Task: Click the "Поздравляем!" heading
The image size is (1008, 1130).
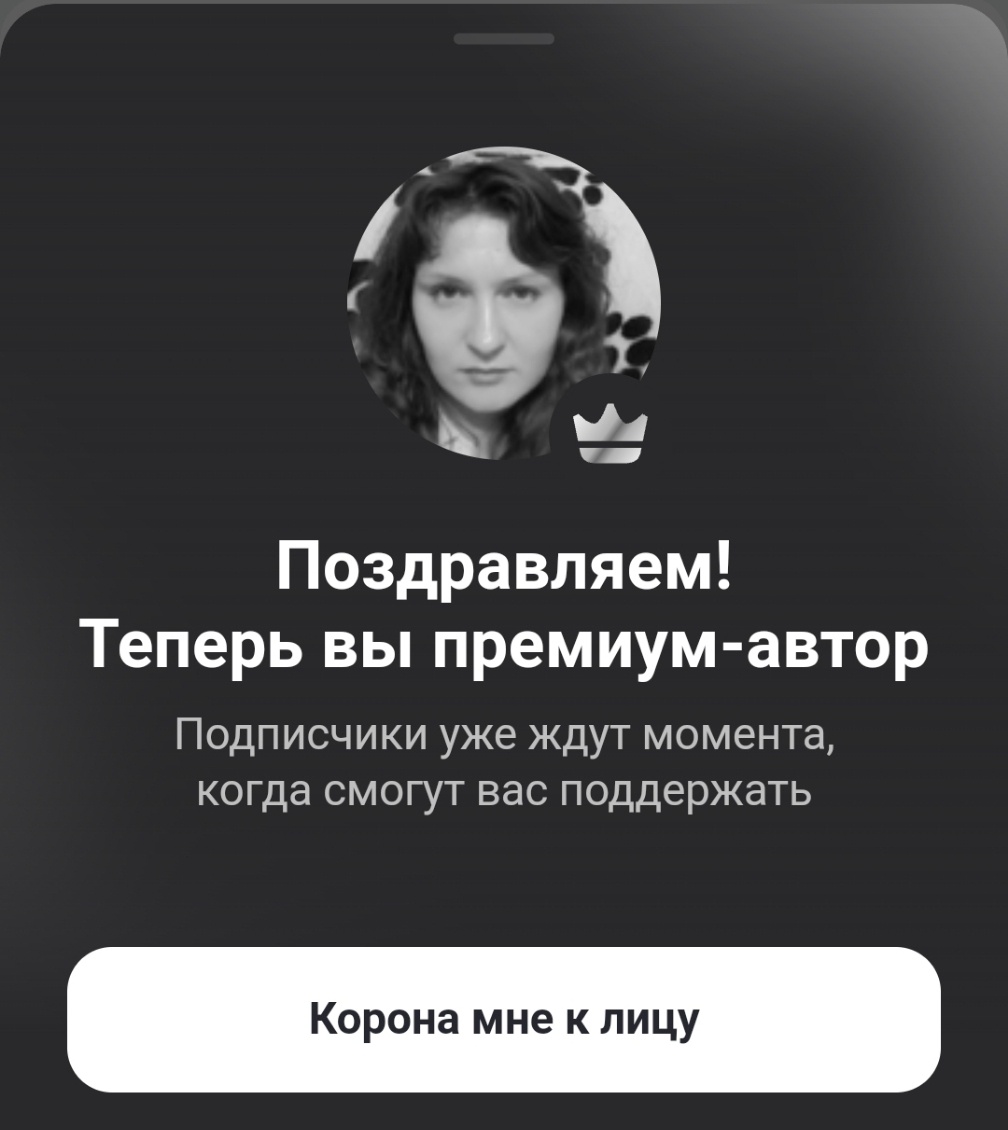Action: point(504,563)
